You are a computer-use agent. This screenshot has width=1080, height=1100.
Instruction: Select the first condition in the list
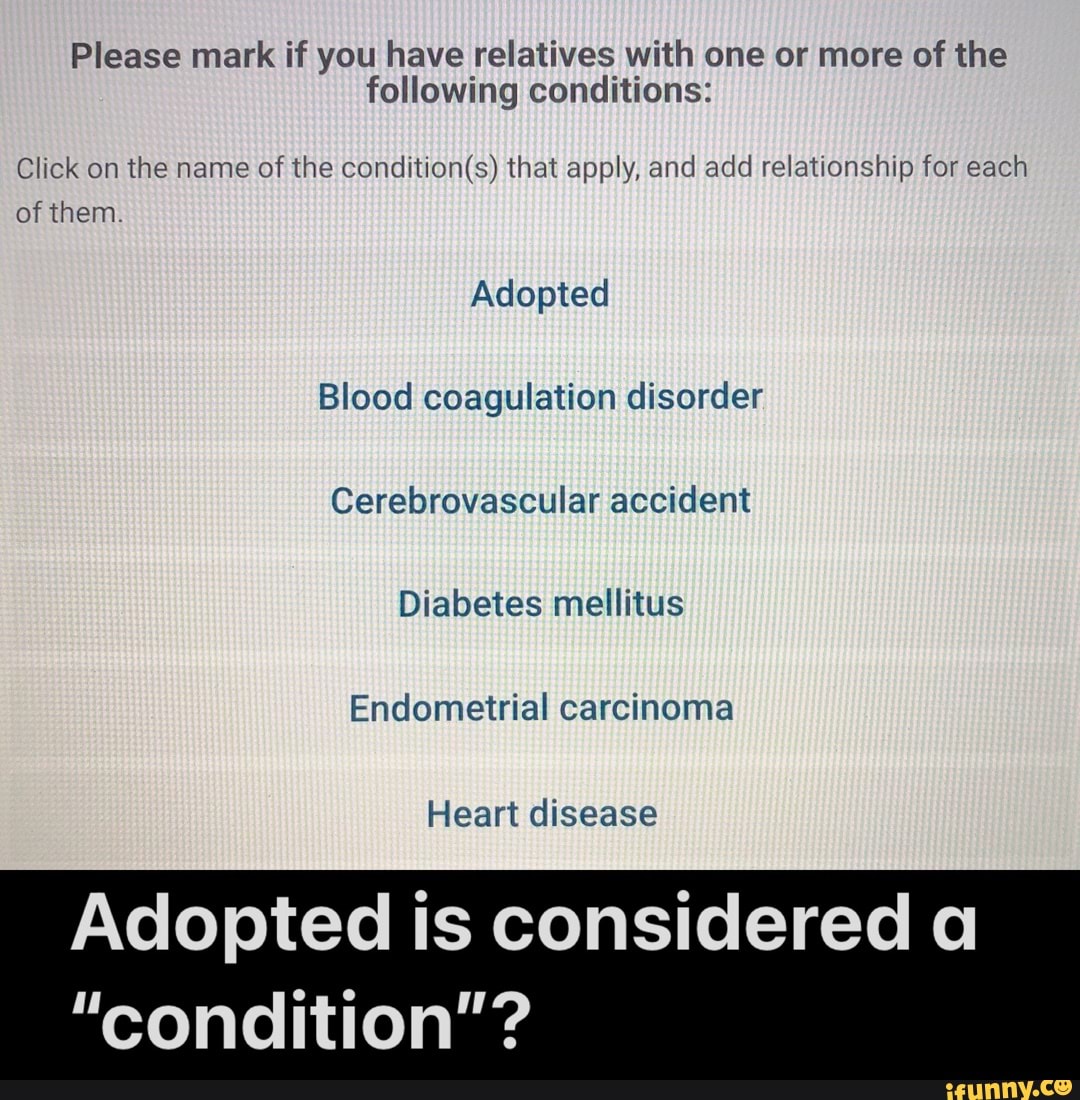pos(539,295)
